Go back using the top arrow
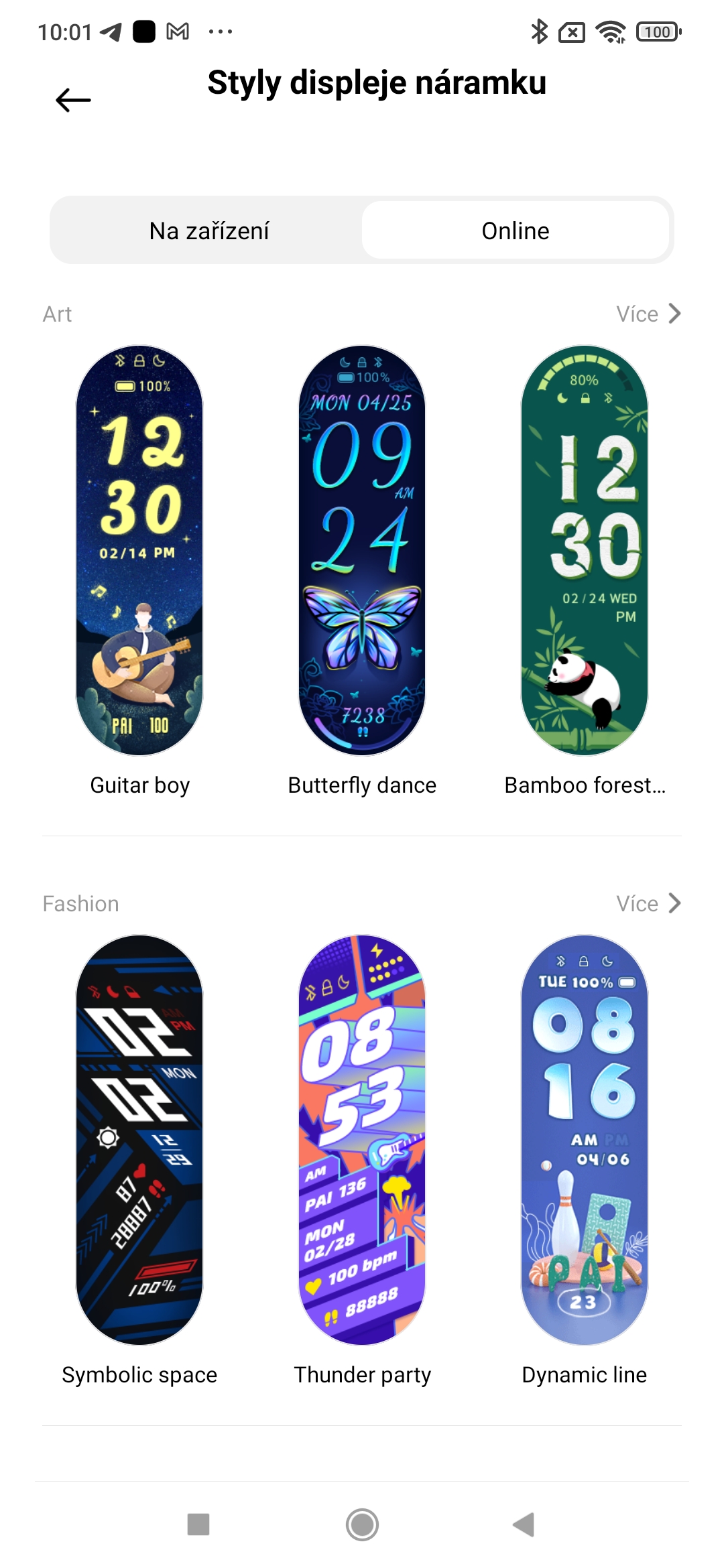The width and height of the screenshot is (724, 1568). tap(73, 101)
